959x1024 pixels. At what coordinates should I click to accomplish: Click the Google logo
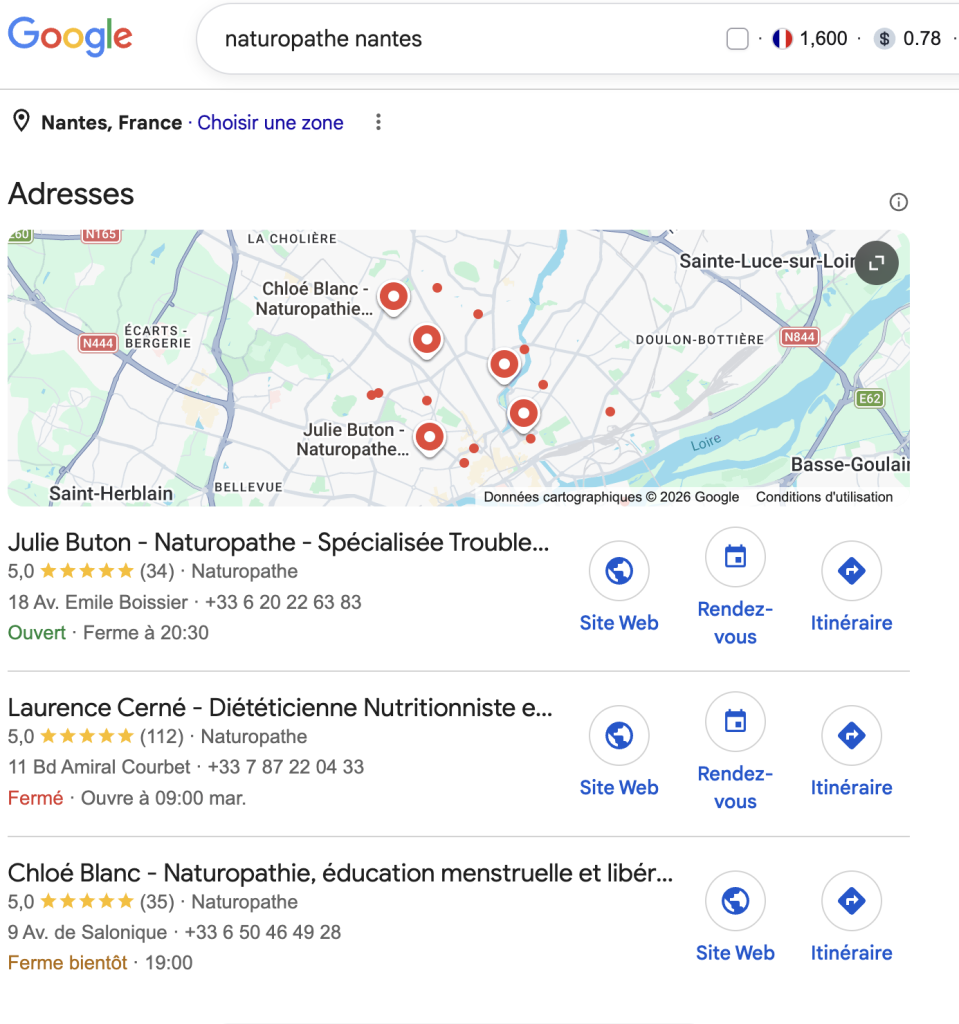[69, 37]
